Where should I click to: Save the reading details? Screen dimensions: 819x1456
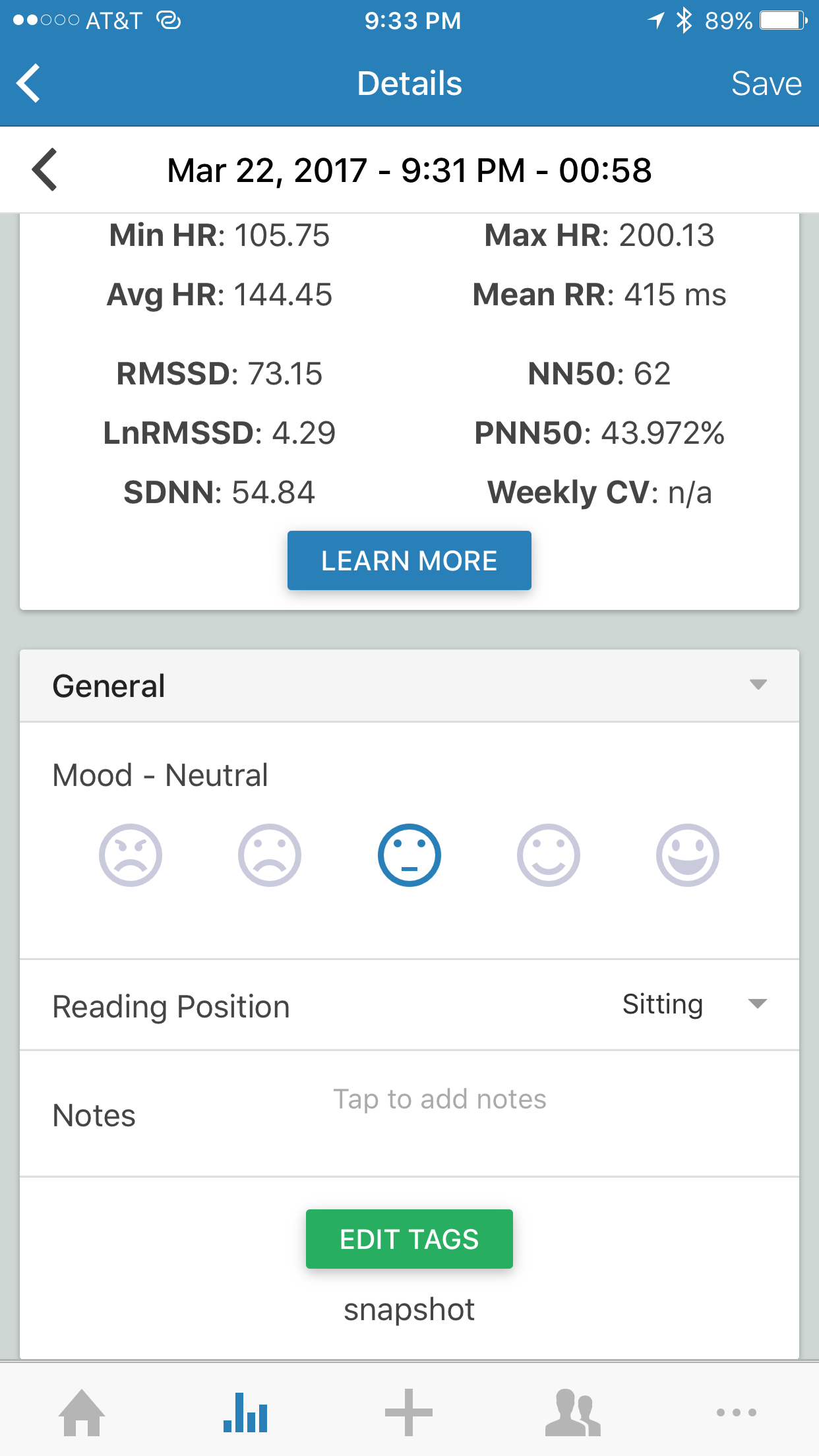(x=766, y=84)
